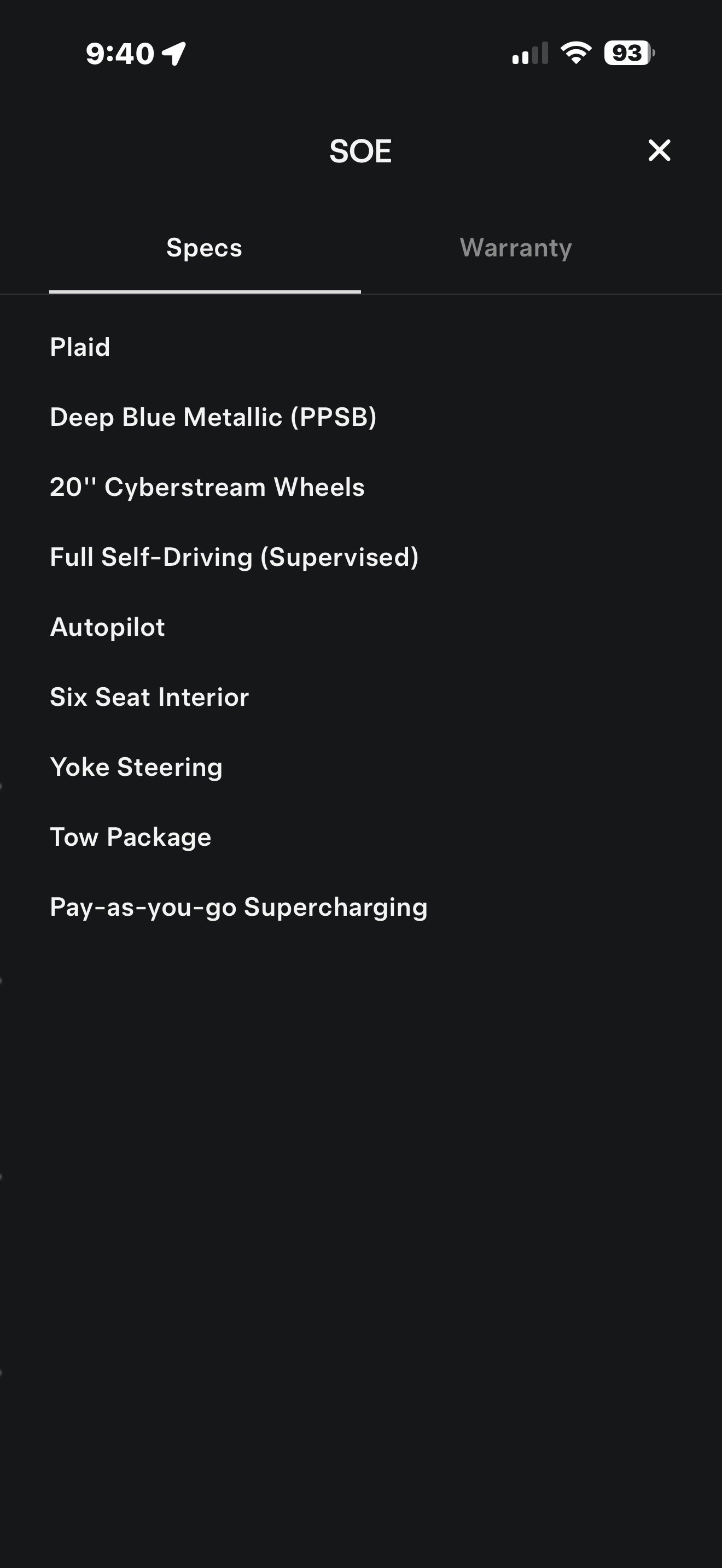The height and width of the screenshot is (1568, 722).
Task: Switch to the Warranty tab
Action: click(x=516, y=248)
